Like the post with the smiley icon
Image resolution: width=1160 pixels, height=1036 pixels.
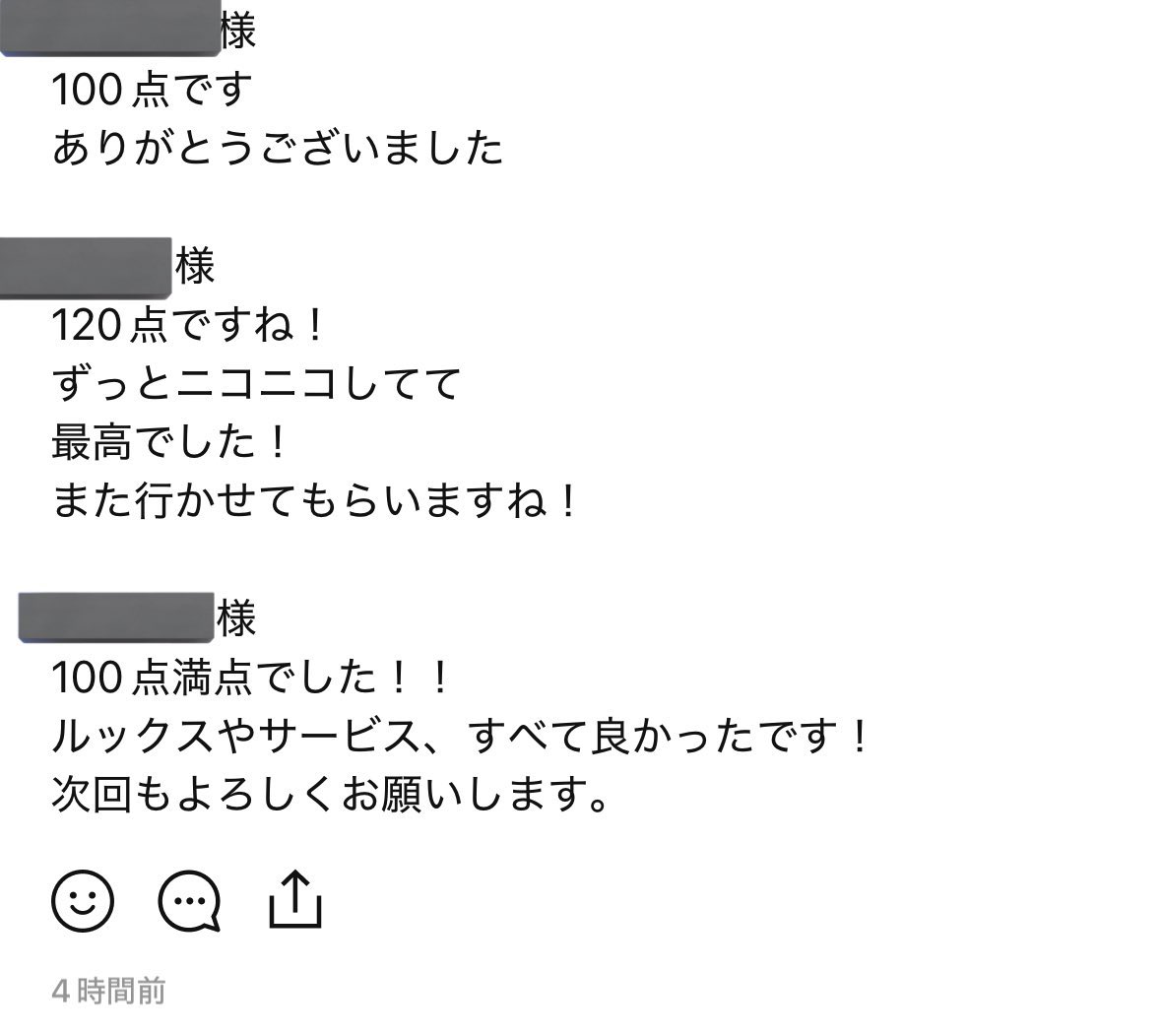pos(83,900)
